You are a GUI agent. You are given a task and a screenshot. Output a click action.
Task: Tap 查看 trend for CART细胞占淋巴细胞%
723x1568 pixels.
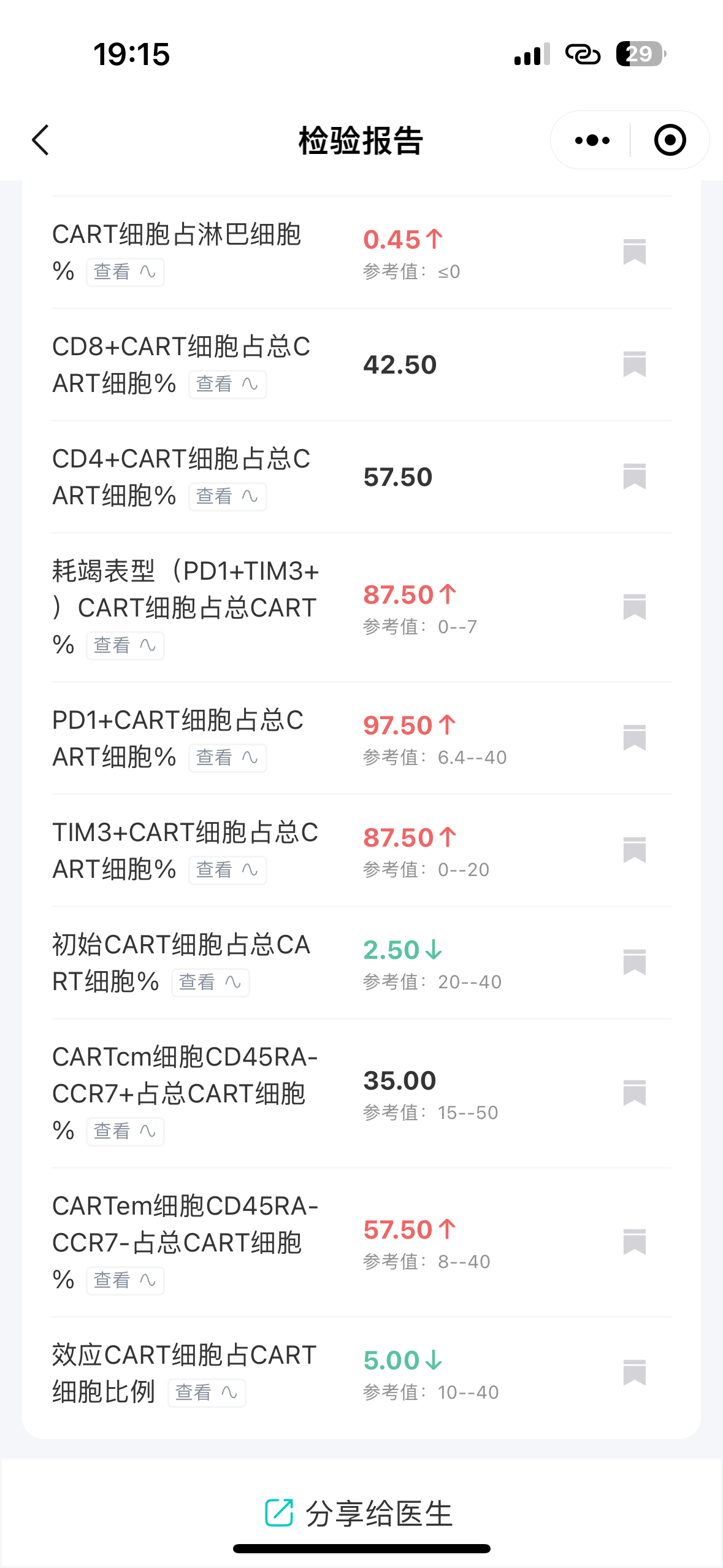point(125,272)
